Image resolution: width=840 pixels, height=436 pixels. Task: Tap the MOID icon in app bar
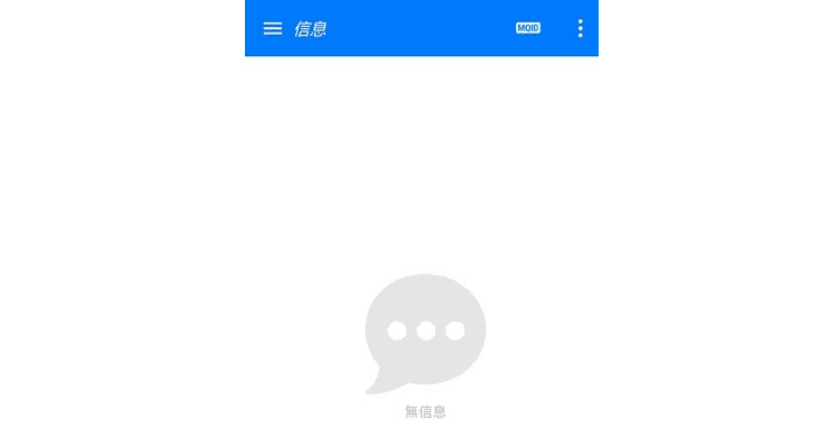pyautogui.click(x=528, y=29)
